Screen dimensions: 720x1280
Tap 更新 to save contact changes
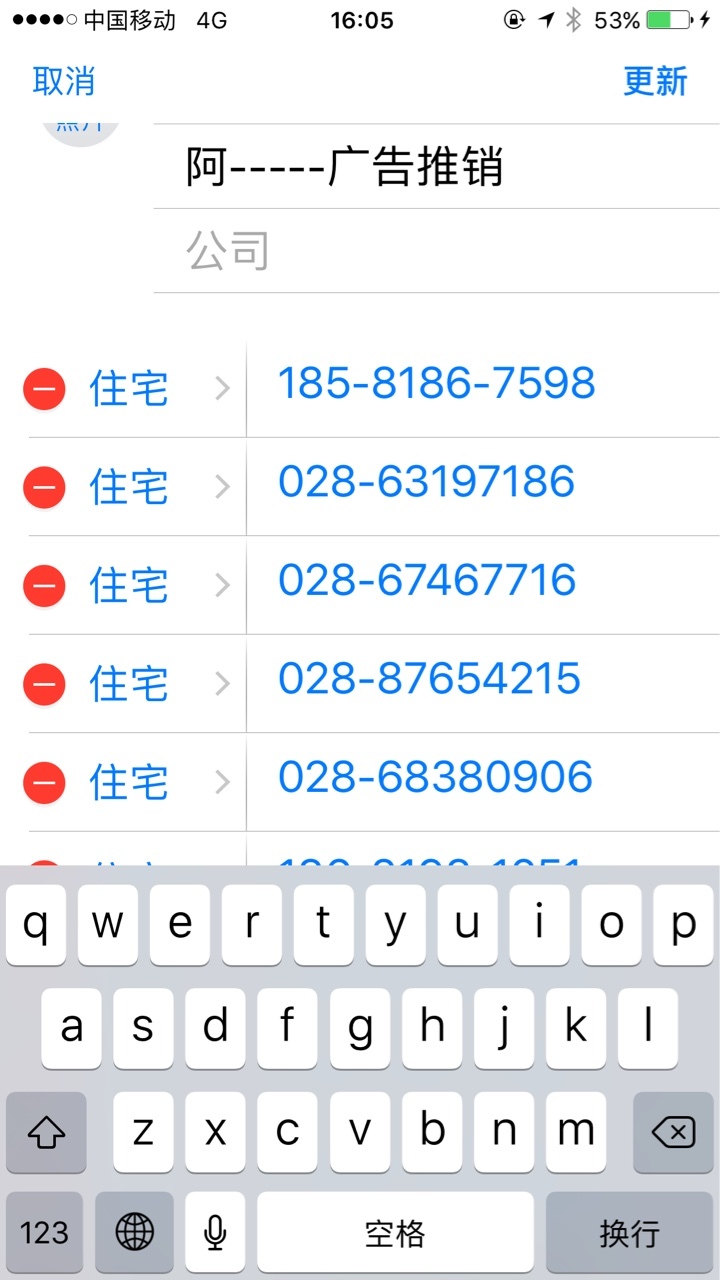(655, 81)
